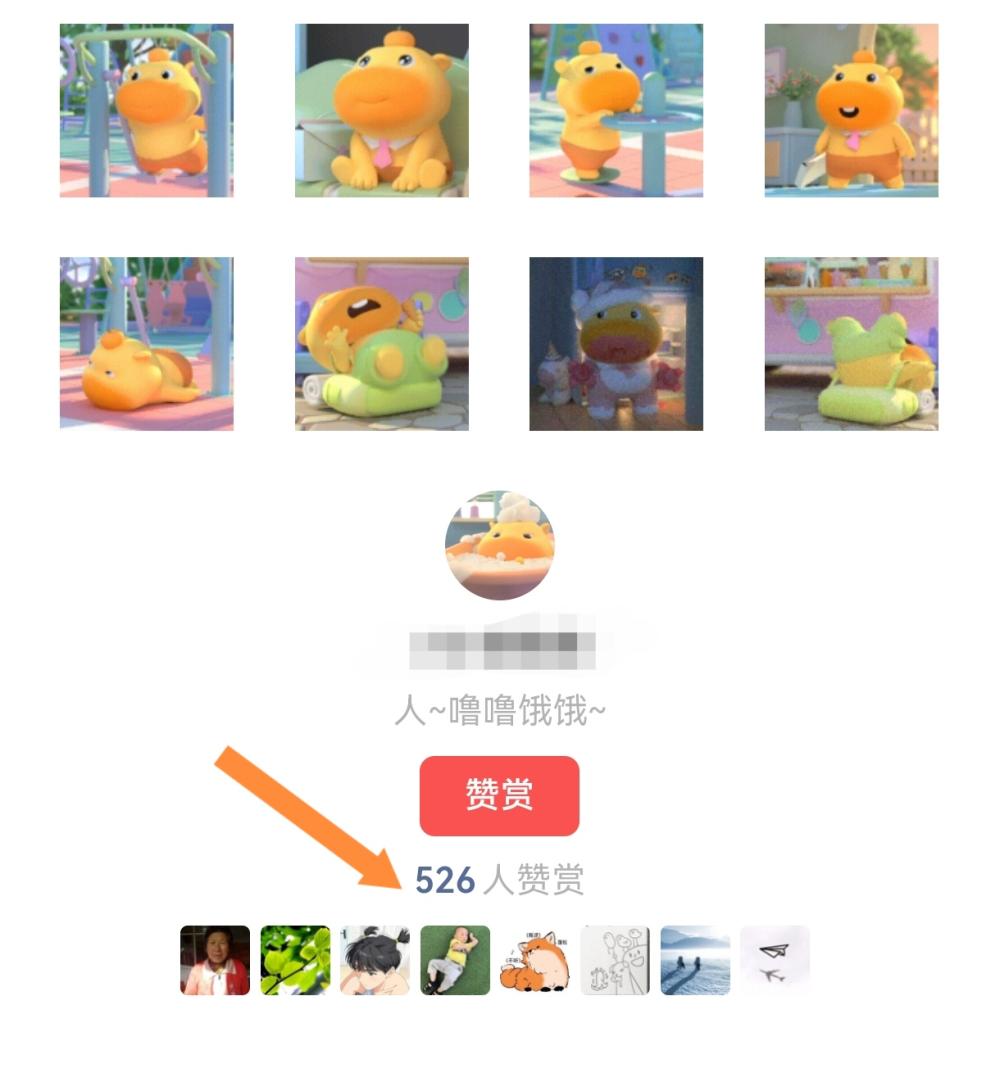Open the 526 人赞赏 supporters list

click(499, 880)
